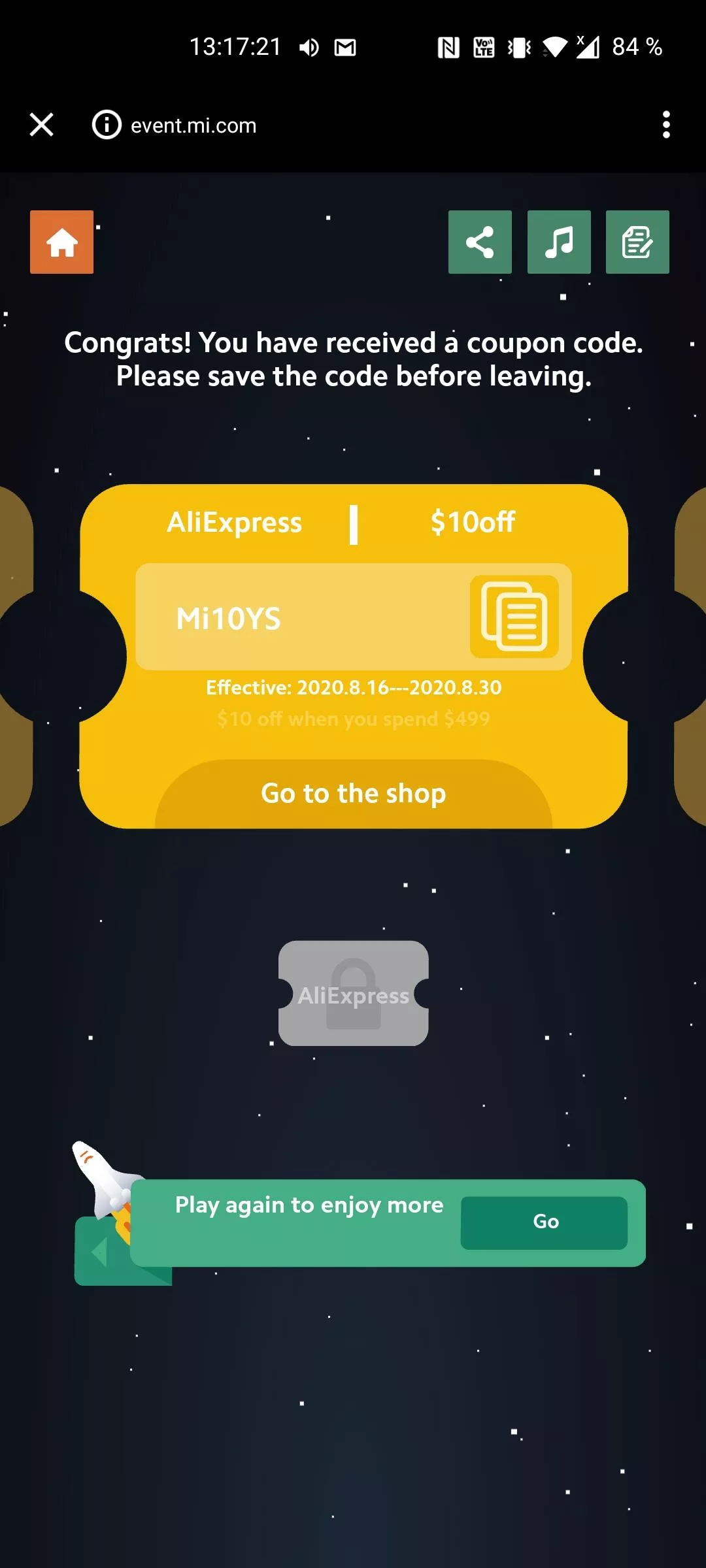This screenshot has width=706, height=1568.
Task: Open the browser overflow menu
Action: [x=666, y=124]
